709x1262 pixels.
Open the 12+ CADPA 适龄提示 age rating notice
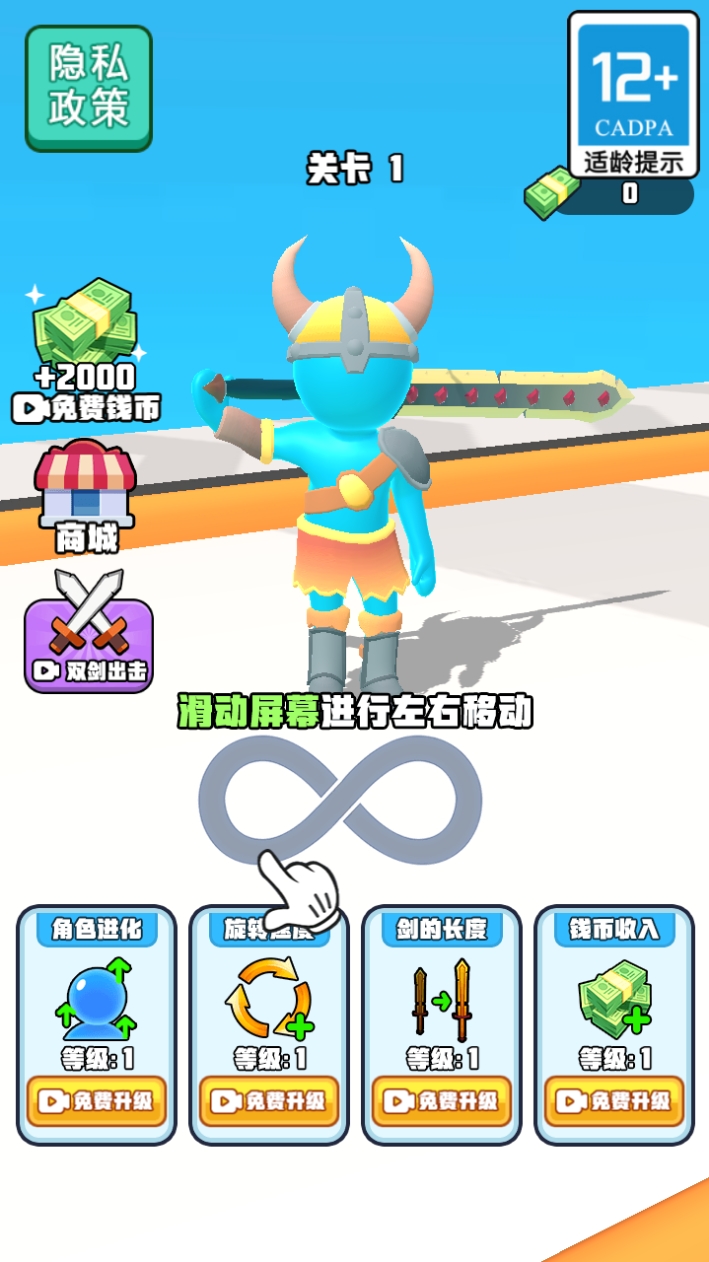(x=633, y=95)
